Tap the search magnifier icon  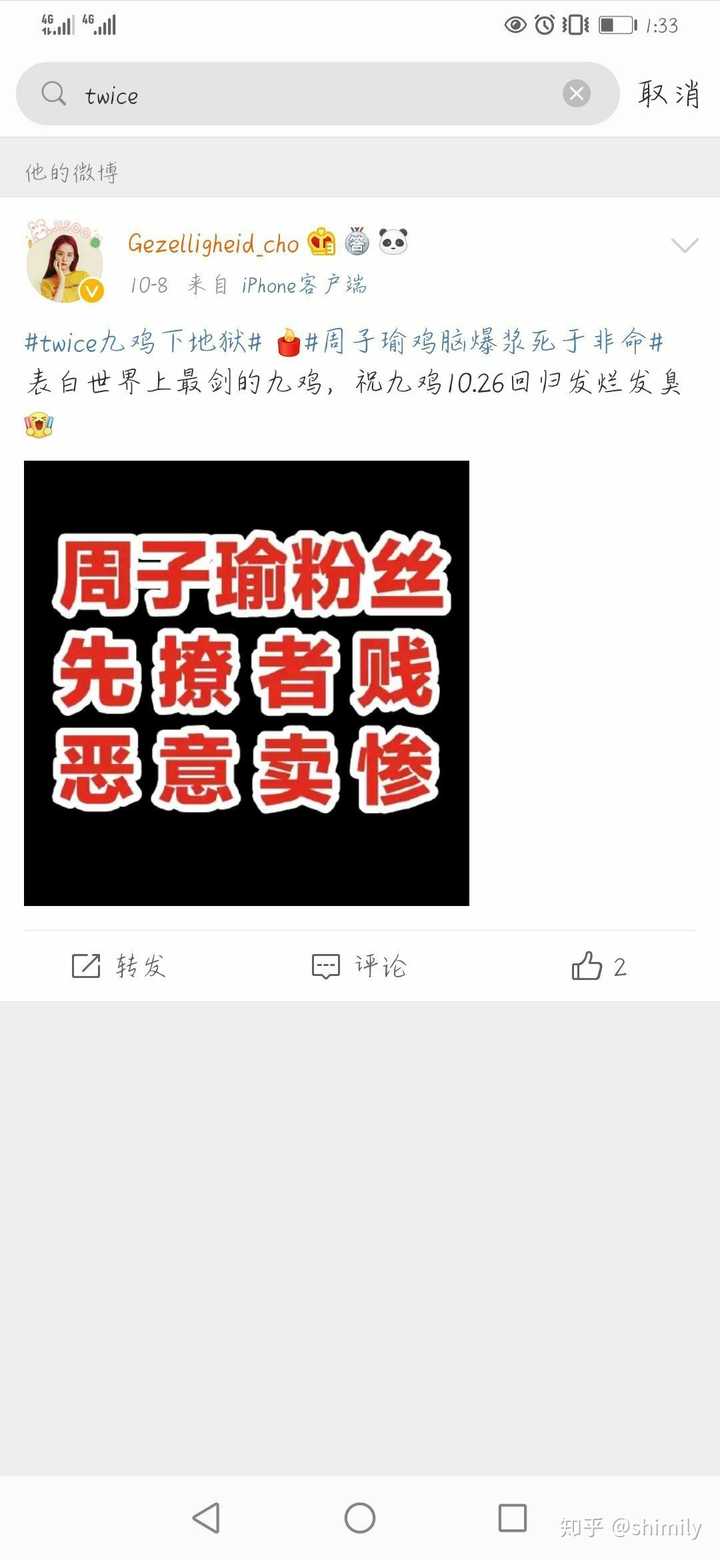pyautogui.click(x=54, y=94)
